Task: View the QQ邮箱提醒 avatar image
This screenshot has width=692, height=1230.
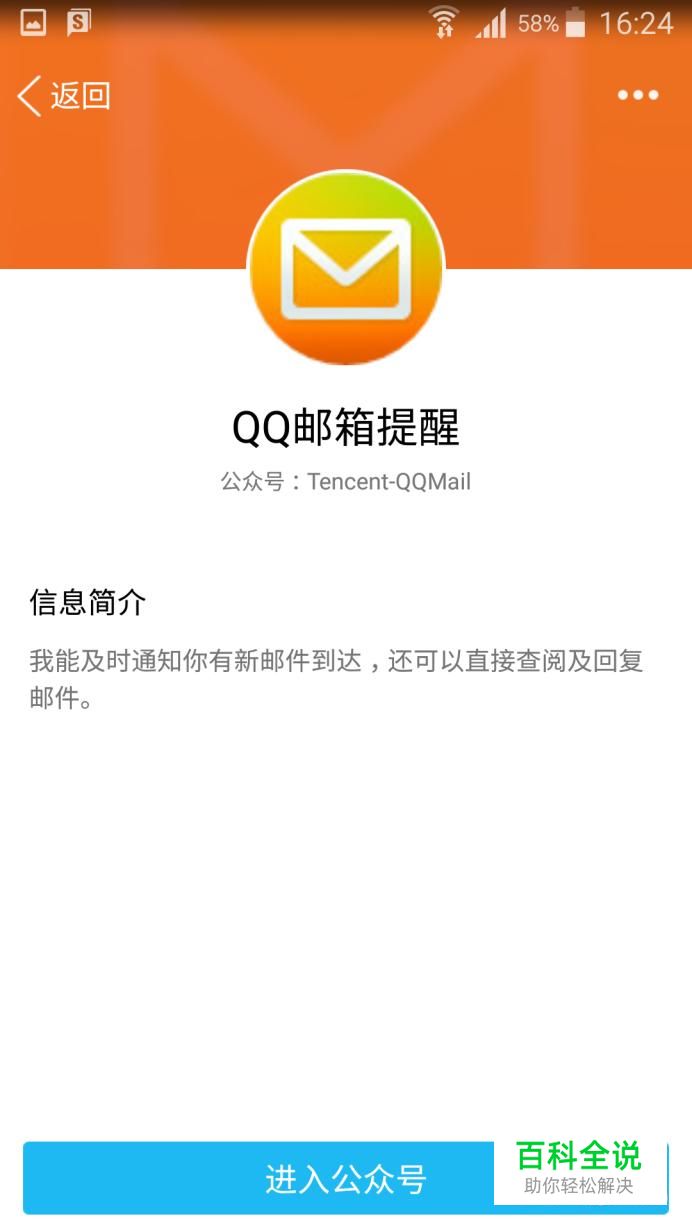Action: click(x=345, y=267)
